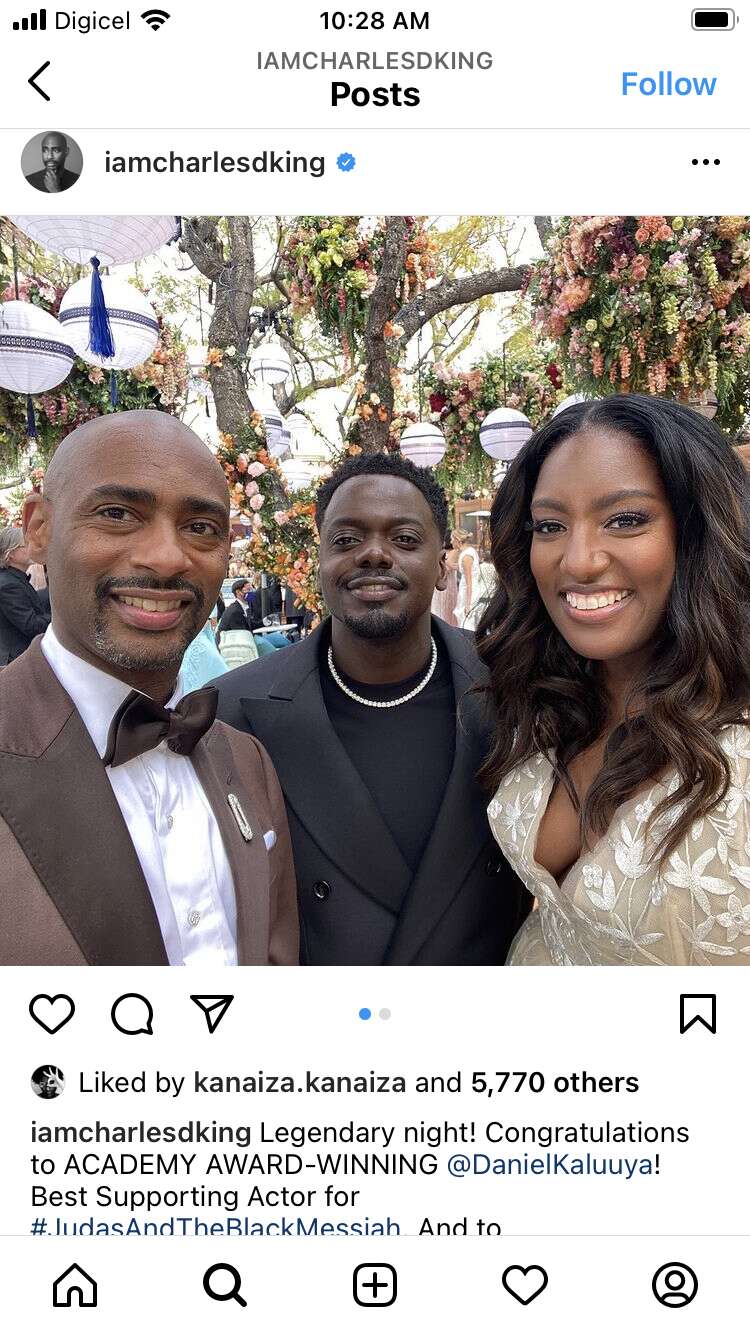Image resolution: width=750 pixels, height=1334 pixels.
Task: Open comments on this post
Action: (x=132, y=1014)
